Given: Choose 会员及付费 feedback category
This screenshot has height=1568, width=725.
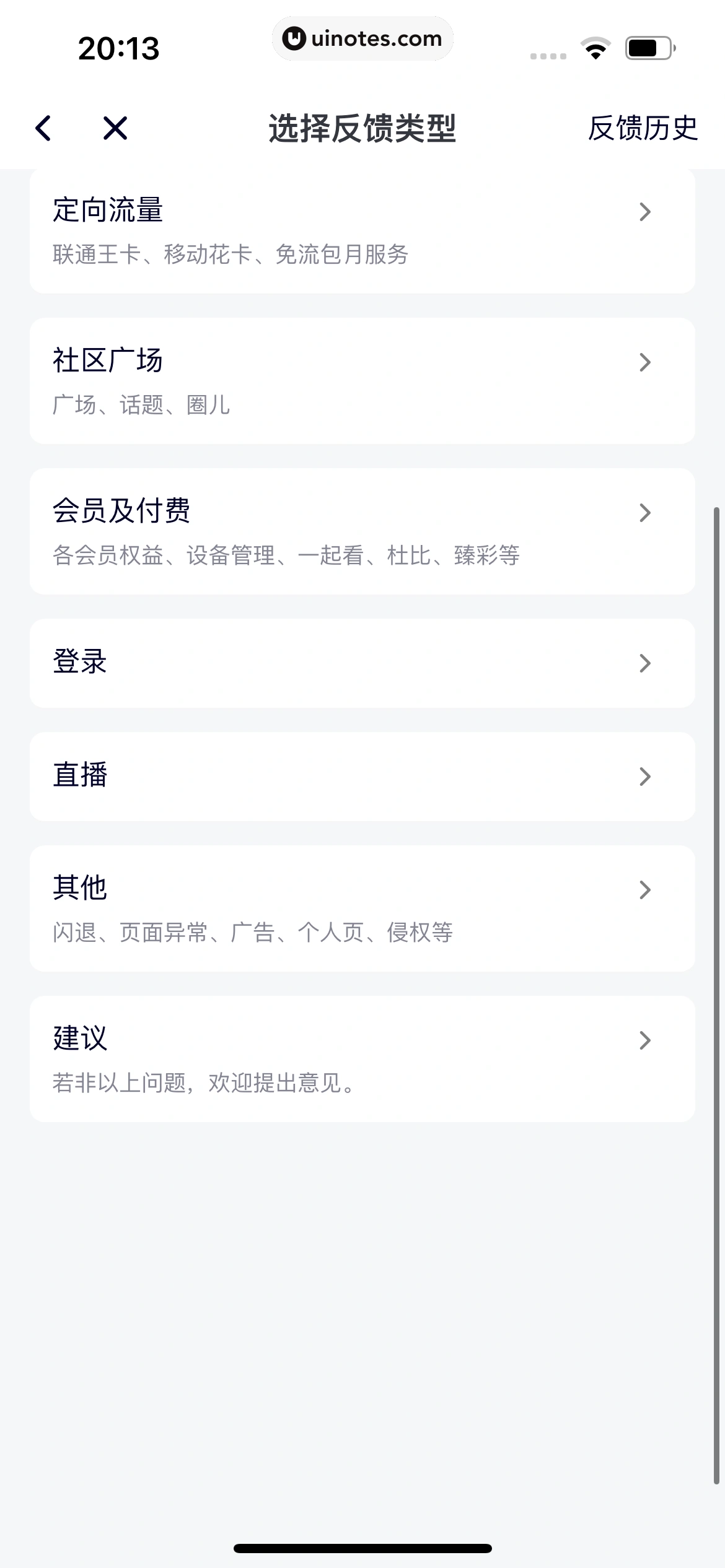Looking at the screenshot, I should [x=362, y=531].
